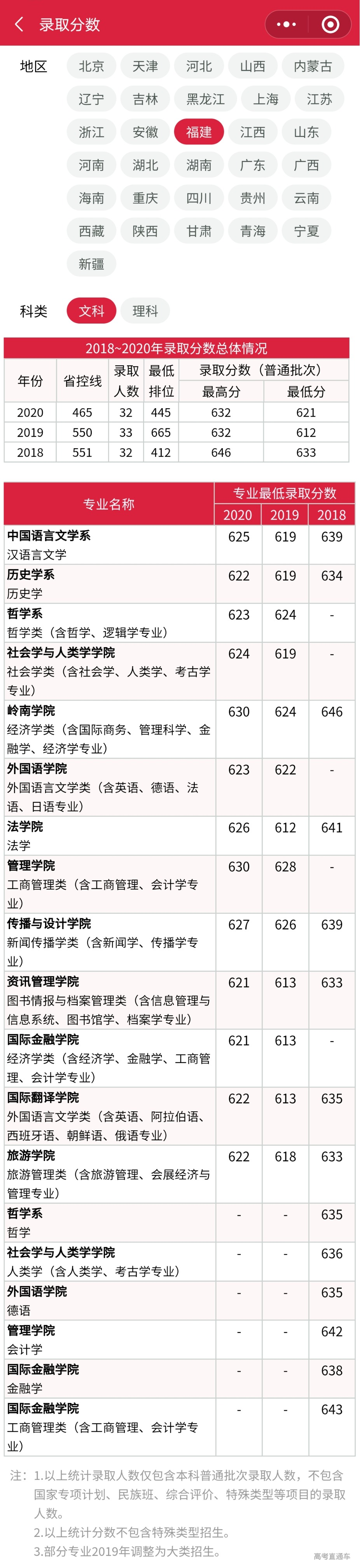Select 内蒙古 region chip
Viewport: 360px width, 1568px height.
313,66
